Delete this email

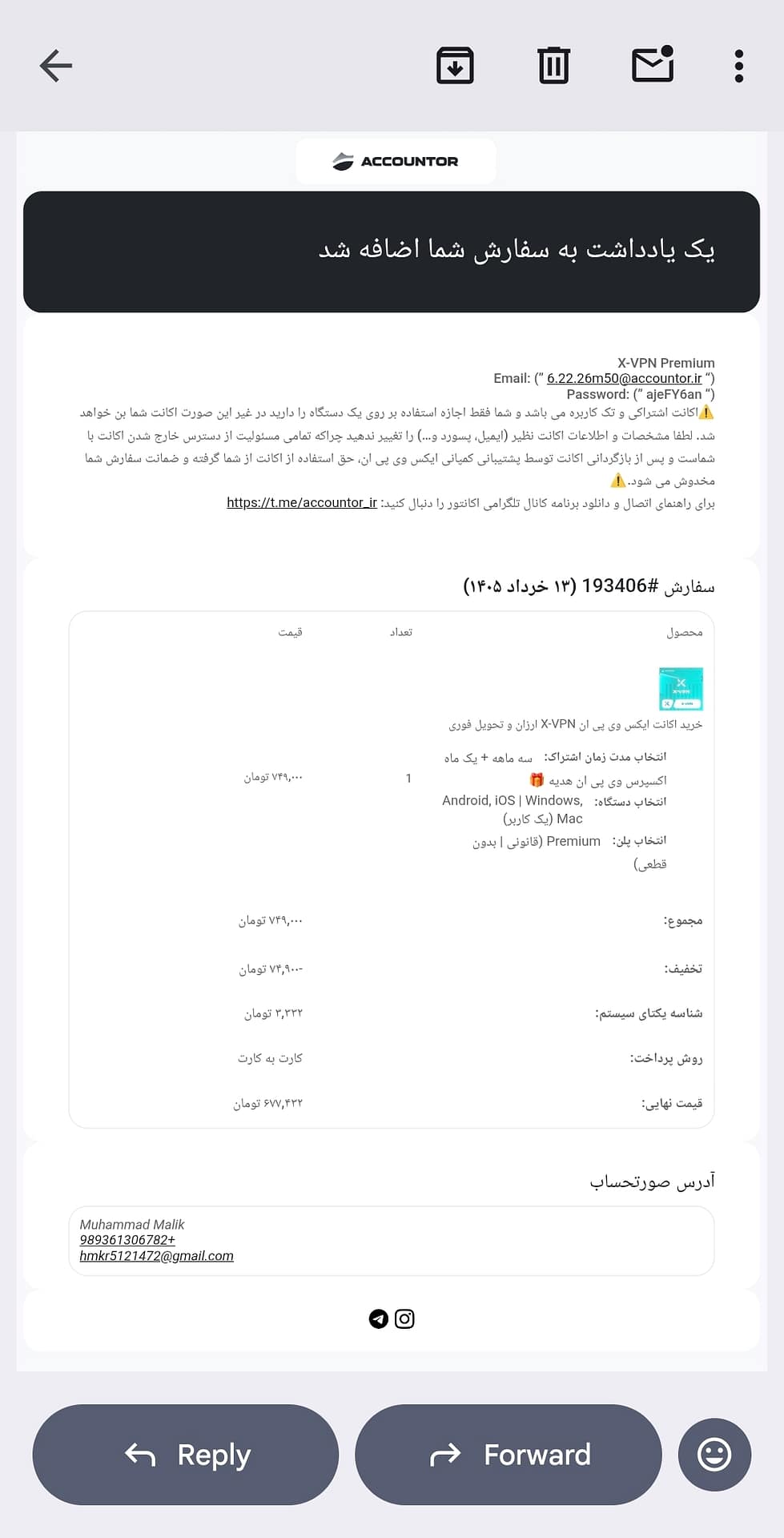point(553,66)
